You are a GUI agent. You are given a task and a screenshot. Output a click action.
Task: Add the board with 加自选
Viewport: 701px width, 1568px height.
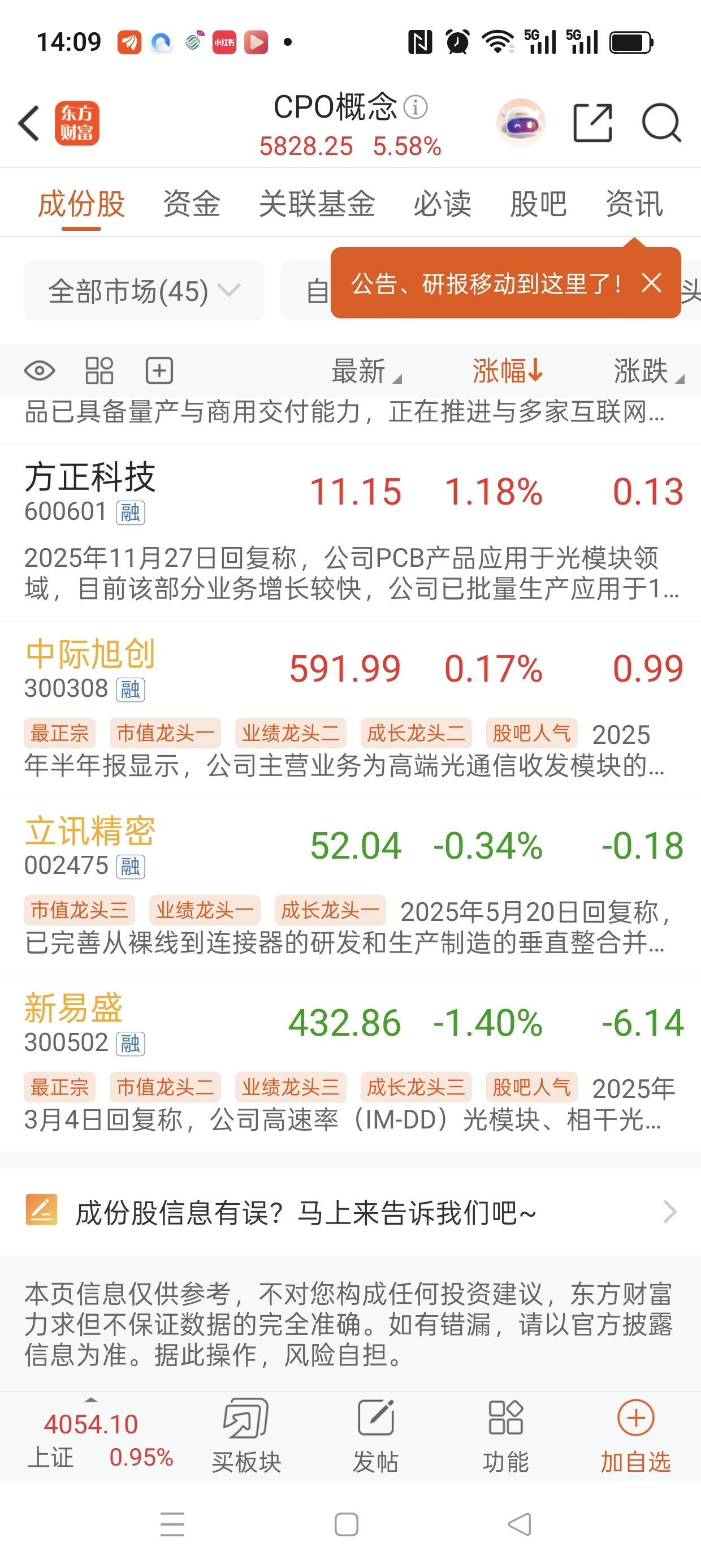(x=635, y=1434)
